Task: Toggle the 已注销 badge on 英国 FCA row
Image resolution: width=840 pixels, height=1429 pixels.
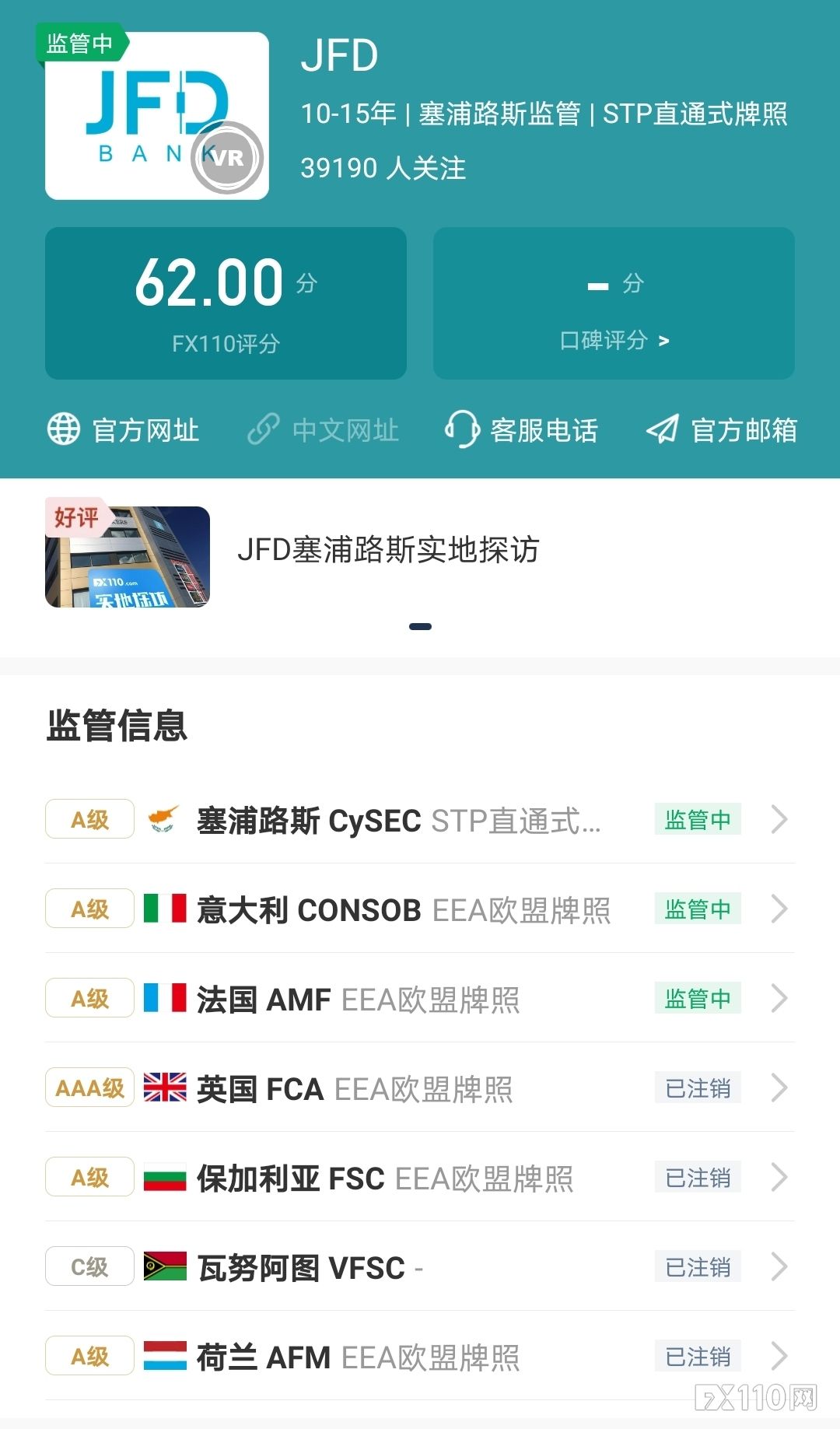Action: 697,1088
